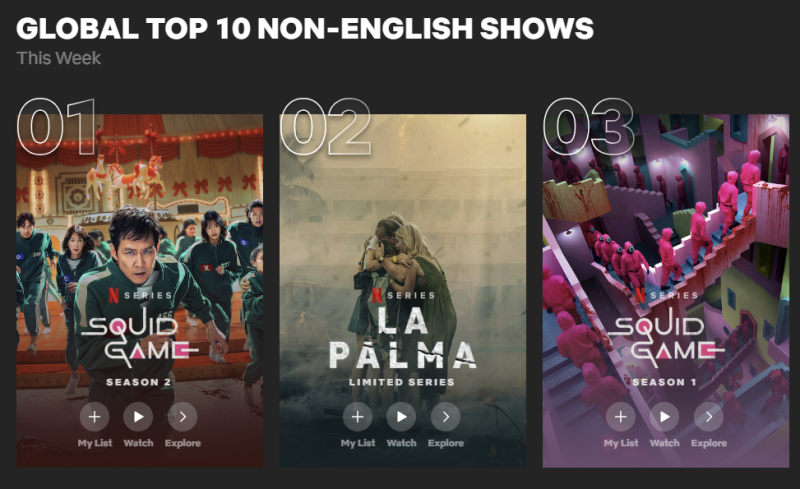Screen dimensions: 800x489
Task: Explore Squid Game Season 1
Action: (708, 417)
